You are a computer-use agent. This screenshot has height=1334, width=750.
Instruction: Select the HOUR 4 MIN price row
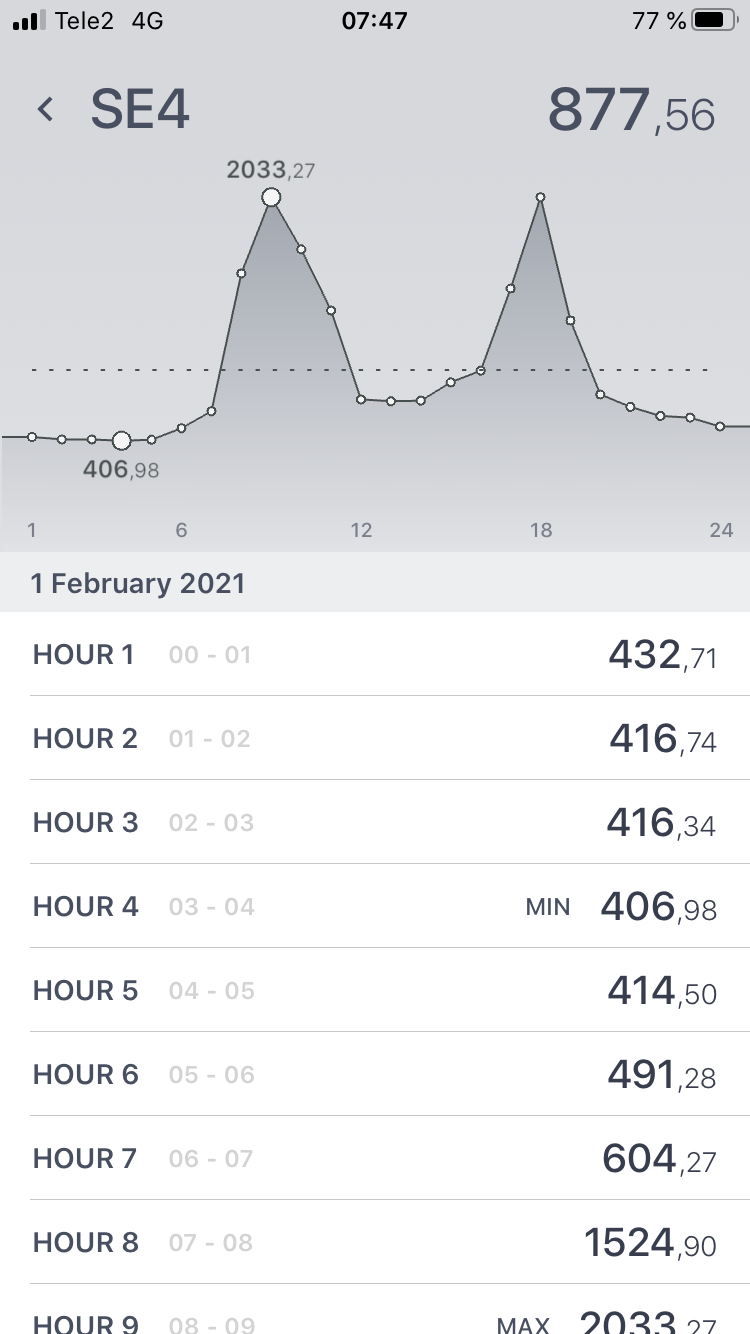click(x=375, y=907)
